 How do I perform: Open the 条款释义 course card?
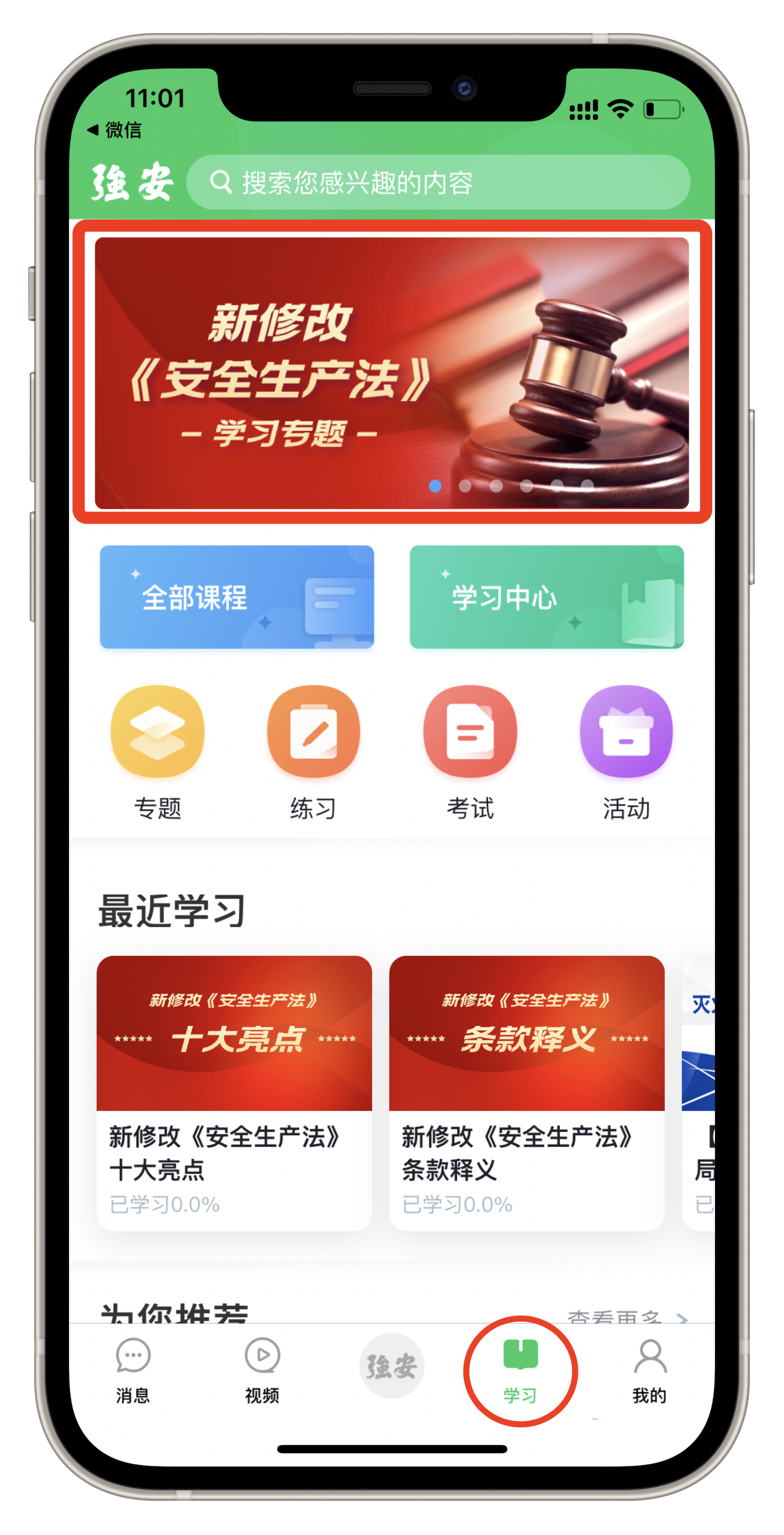point(526,1092)
